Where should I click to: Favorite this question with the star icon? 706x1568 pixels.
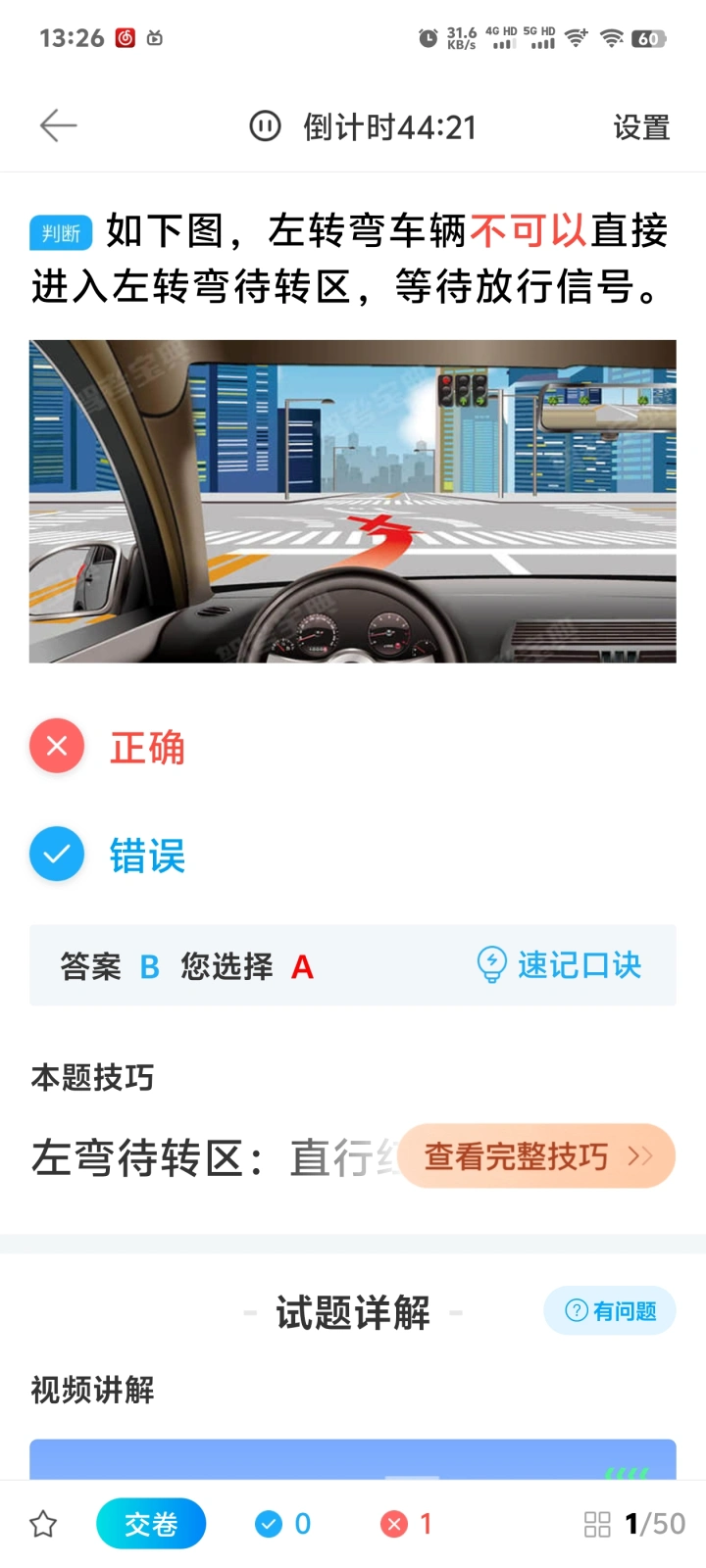point(43,1524)
